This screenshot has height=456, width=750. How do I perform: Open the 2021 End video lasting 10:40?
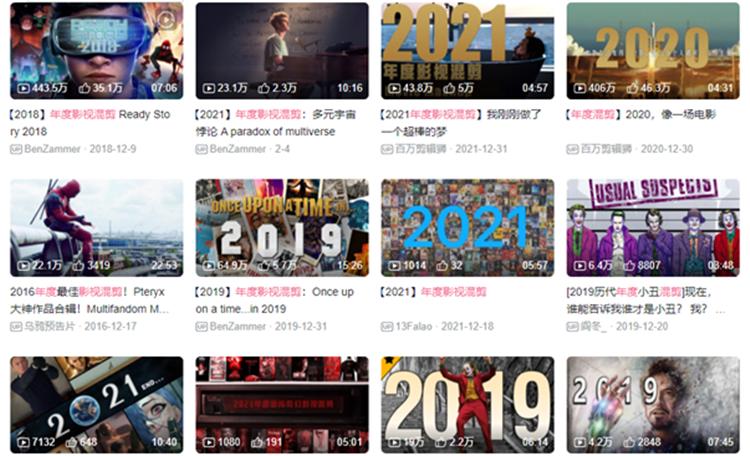[96, 403]
